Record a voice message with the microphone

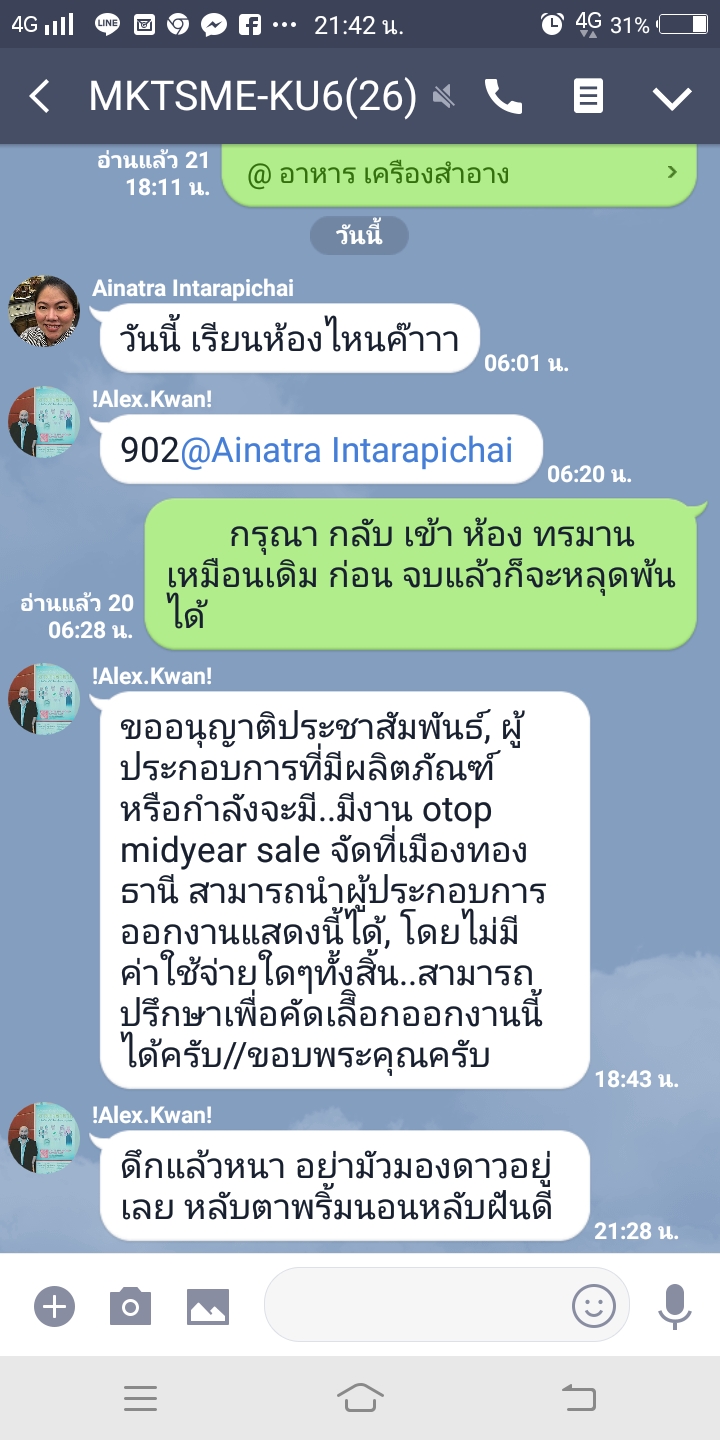point(674,1305)
